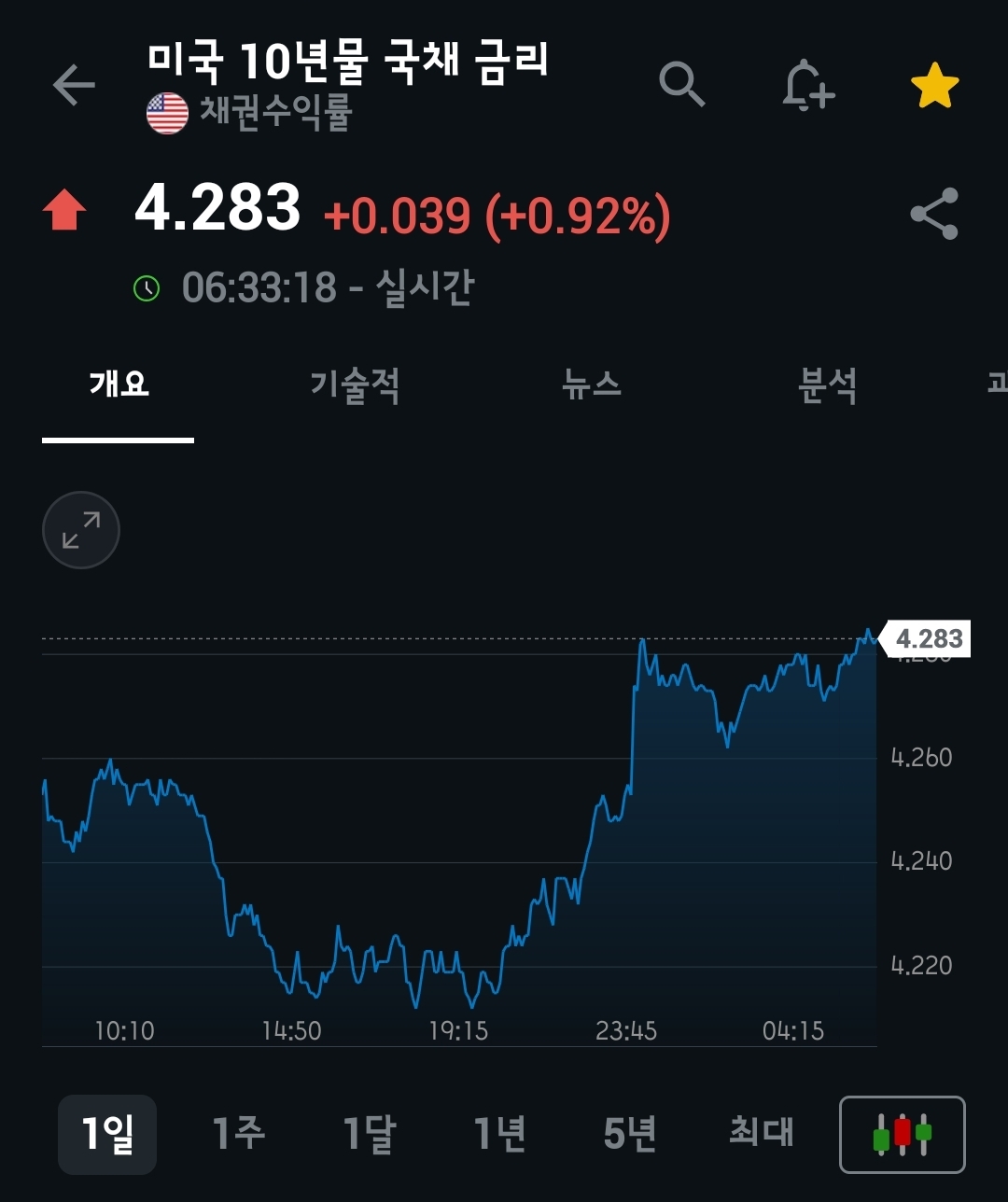View the 5년 chart range

pos(630,1134)
